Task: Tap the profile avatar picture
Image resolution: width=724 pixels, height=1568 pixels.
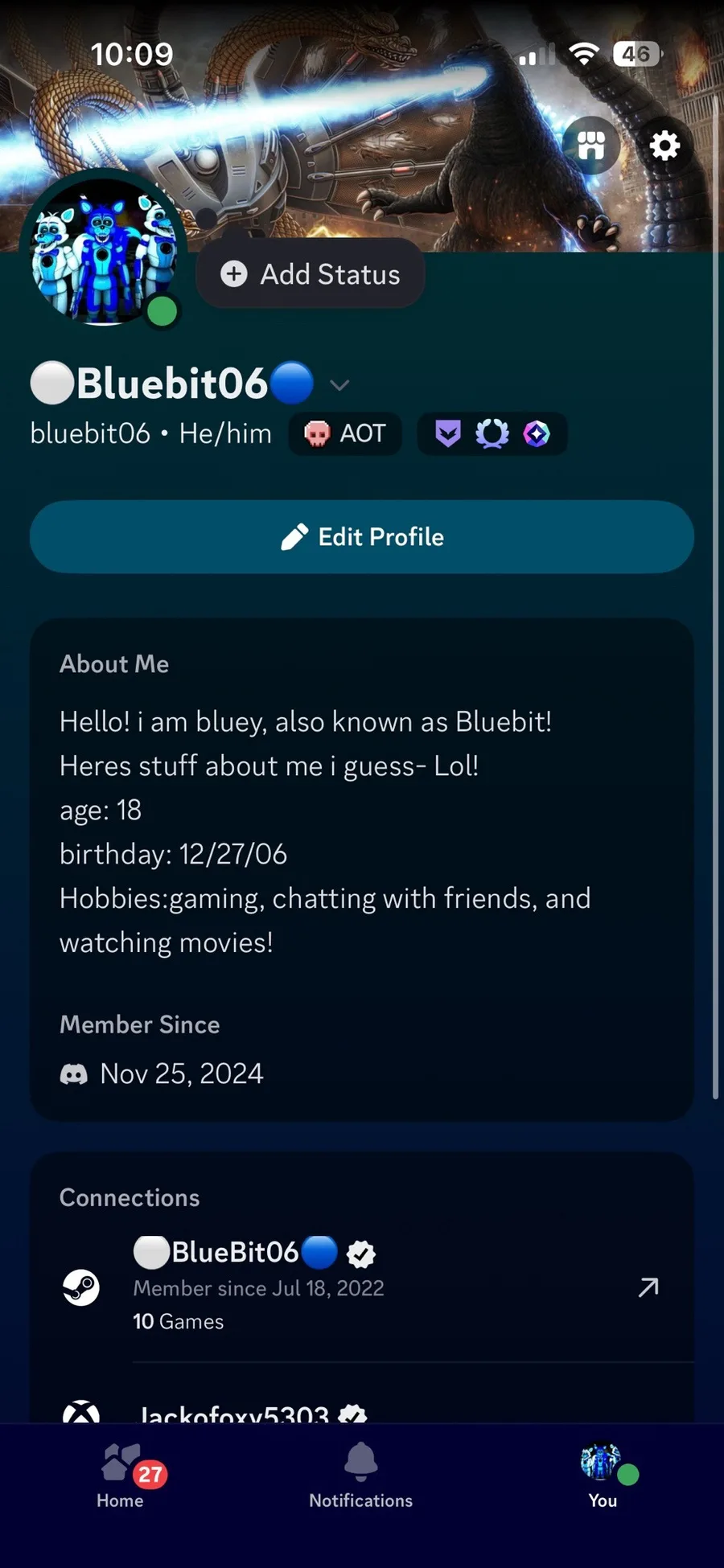Action: click(x=104, y=252)
